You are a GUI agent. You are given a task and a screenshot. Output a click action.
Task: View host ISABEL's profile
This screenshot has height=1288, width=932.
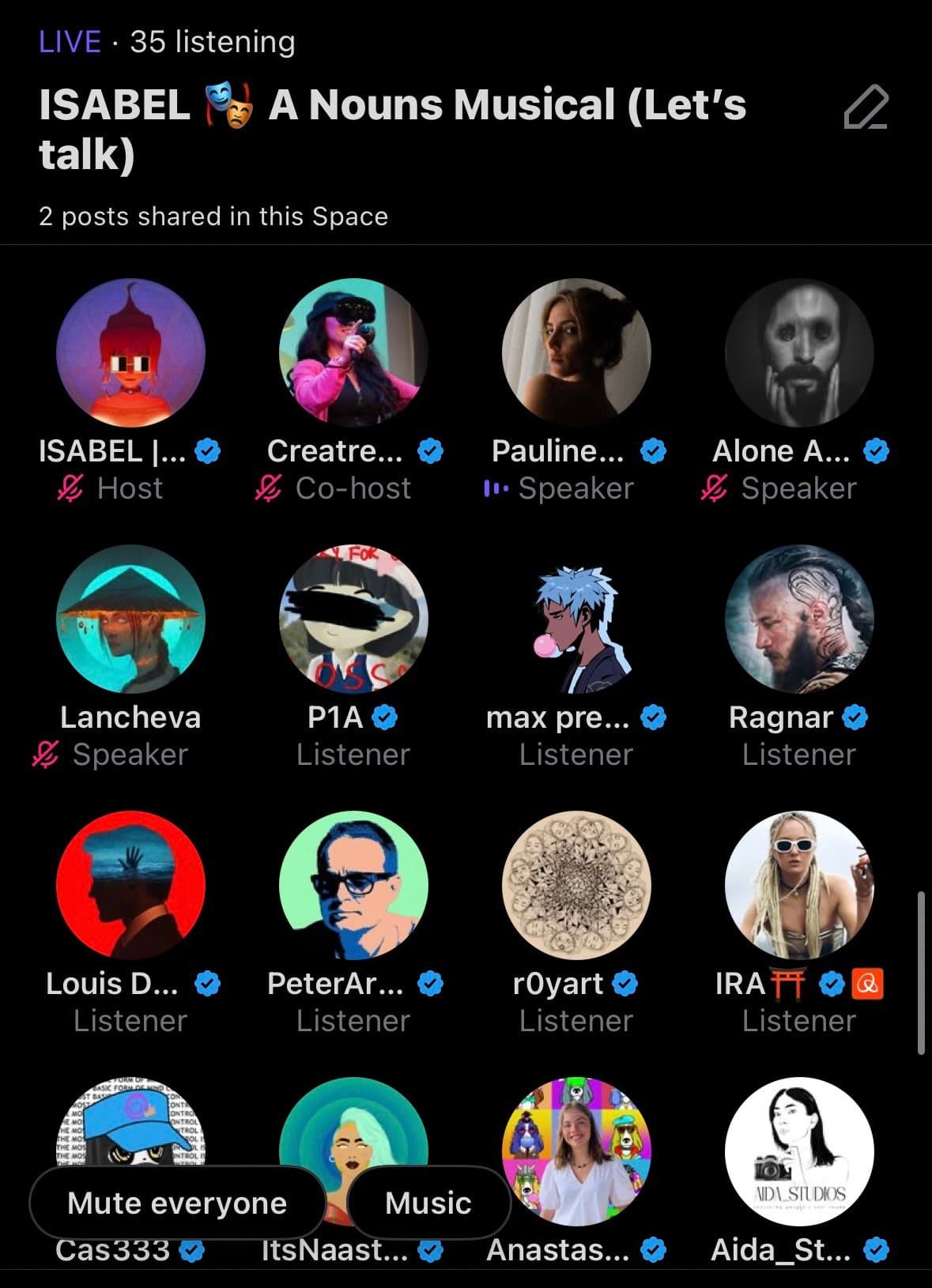pyautogui.click(x=130, y=352)
